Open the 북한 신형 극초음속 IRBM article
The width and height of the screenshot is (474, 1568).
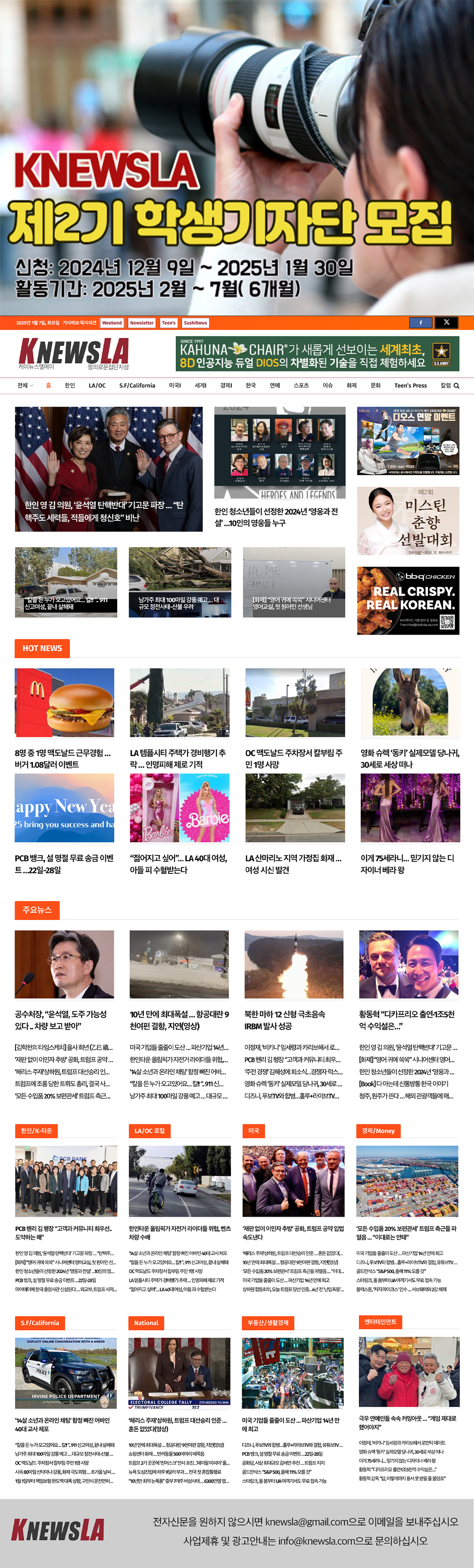285,1020
